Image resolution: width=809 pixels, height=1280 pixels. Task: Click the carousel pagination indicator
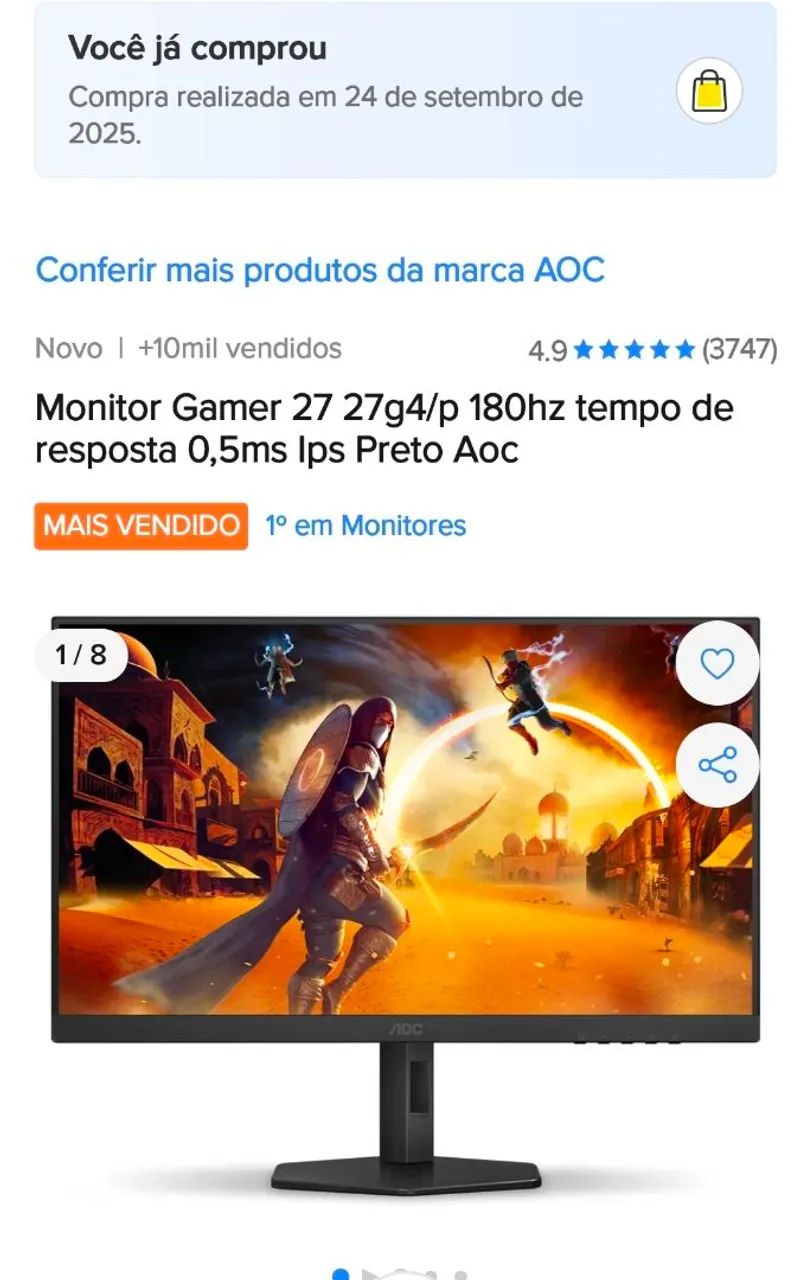(x=398, y=1273)
